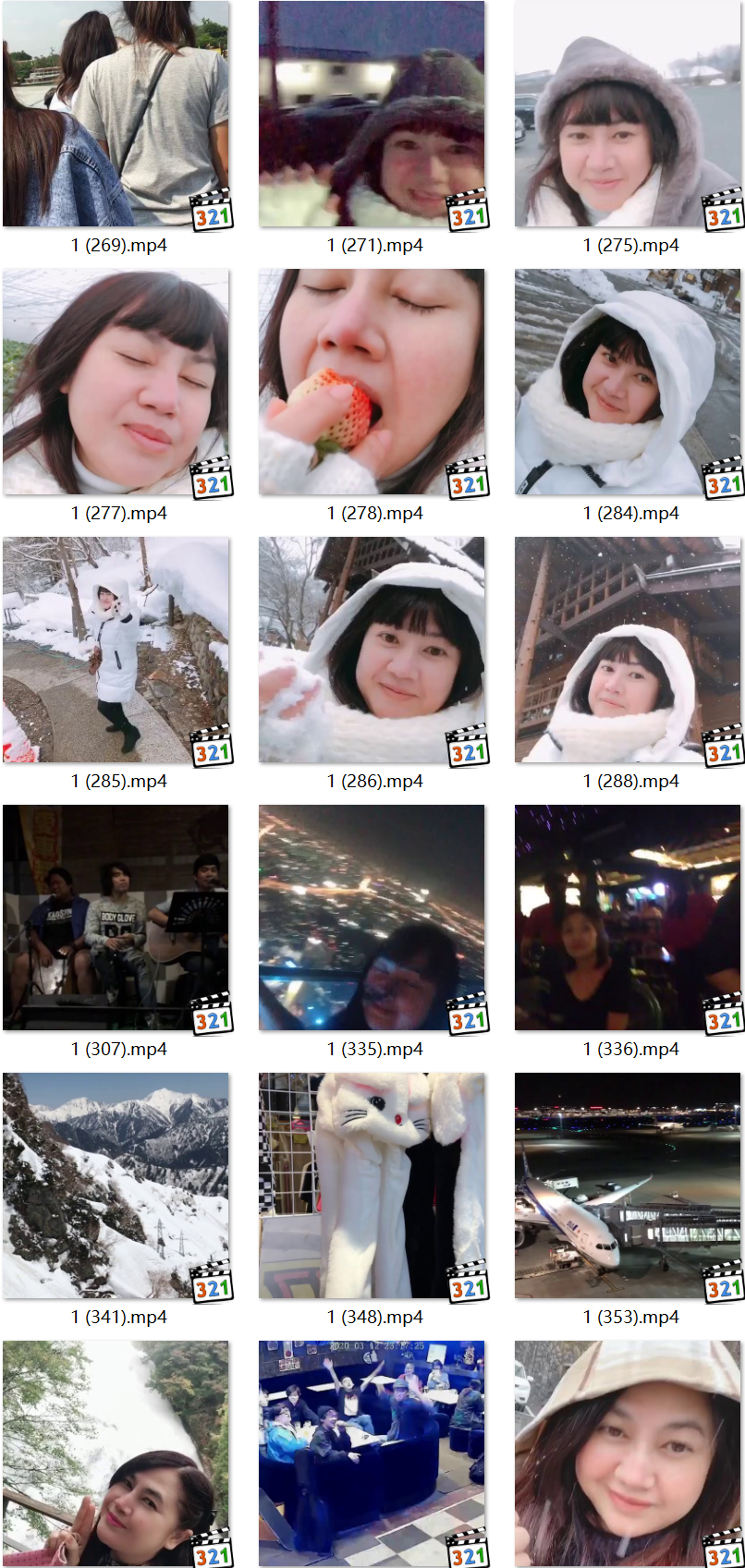Select airplane video 1 (353).mp4

coord(628,1185)
